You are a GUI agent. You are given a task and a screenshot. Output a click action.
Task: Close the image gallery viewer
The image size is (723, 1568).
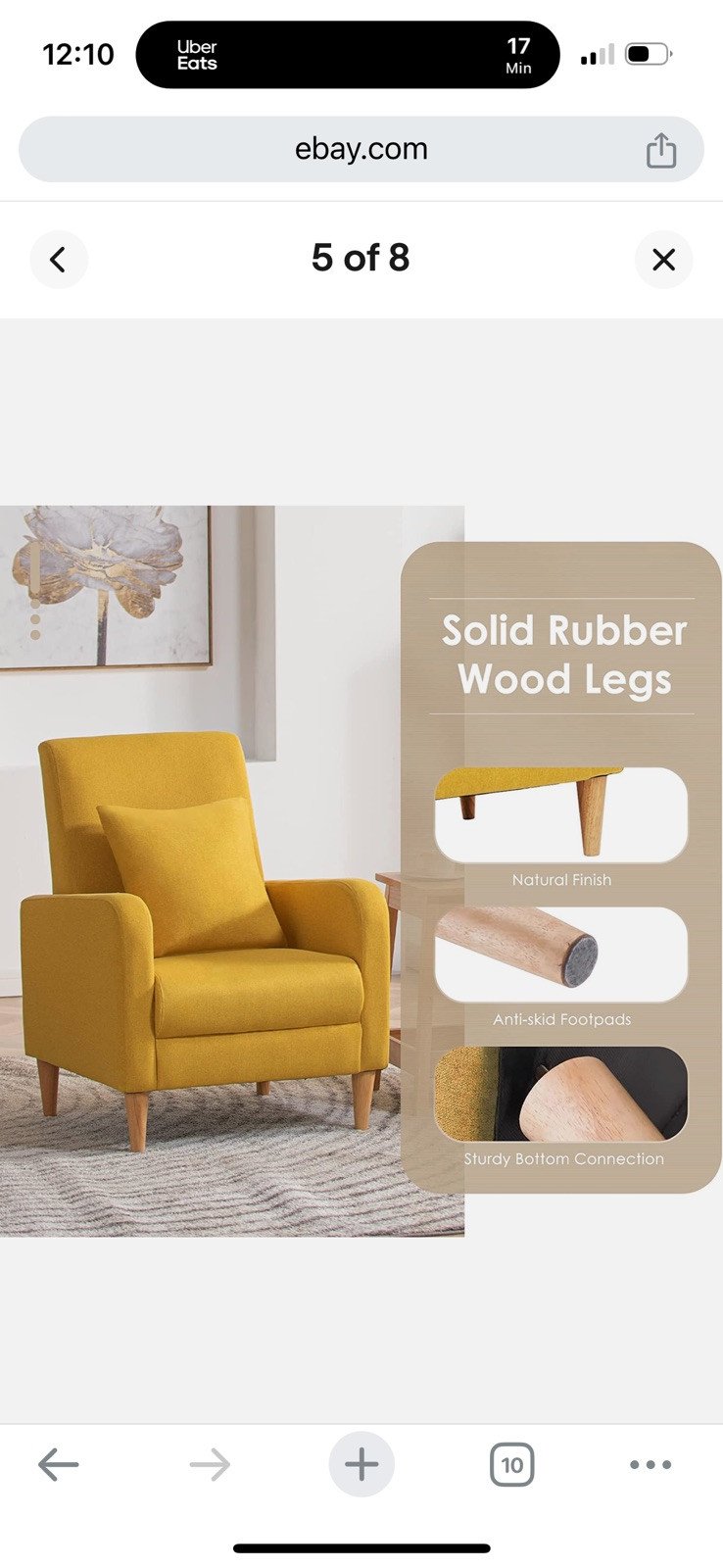663,260
